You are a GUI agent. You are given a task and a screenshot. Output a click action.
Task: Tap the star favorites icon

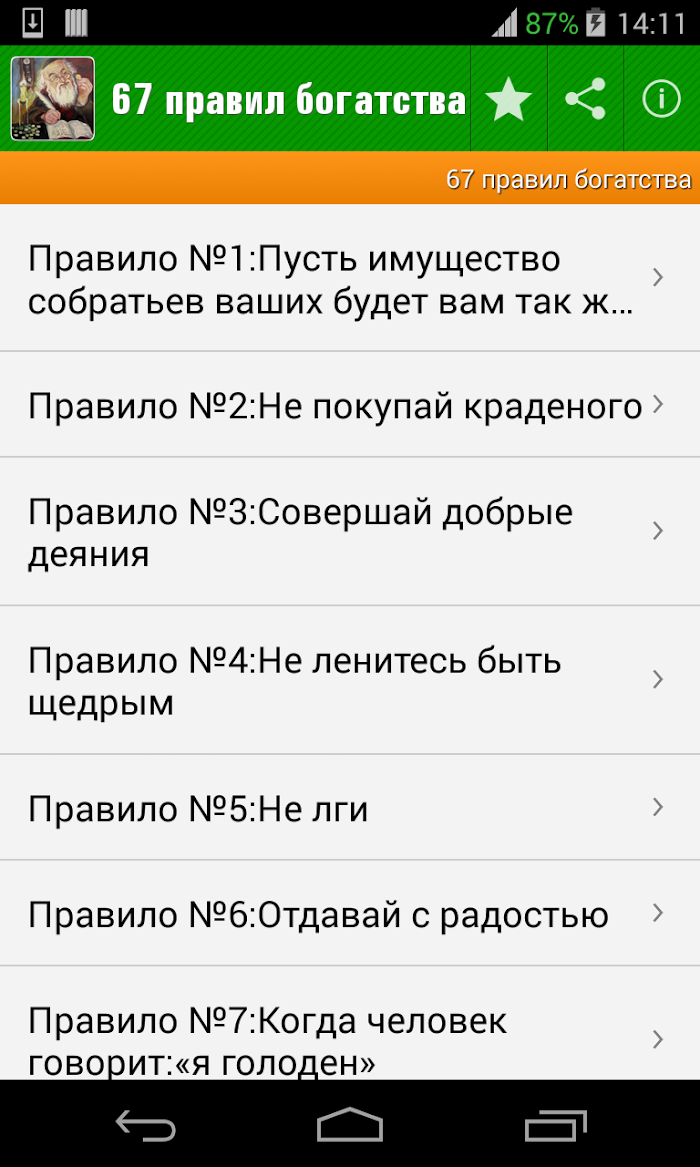click(509, 99)
